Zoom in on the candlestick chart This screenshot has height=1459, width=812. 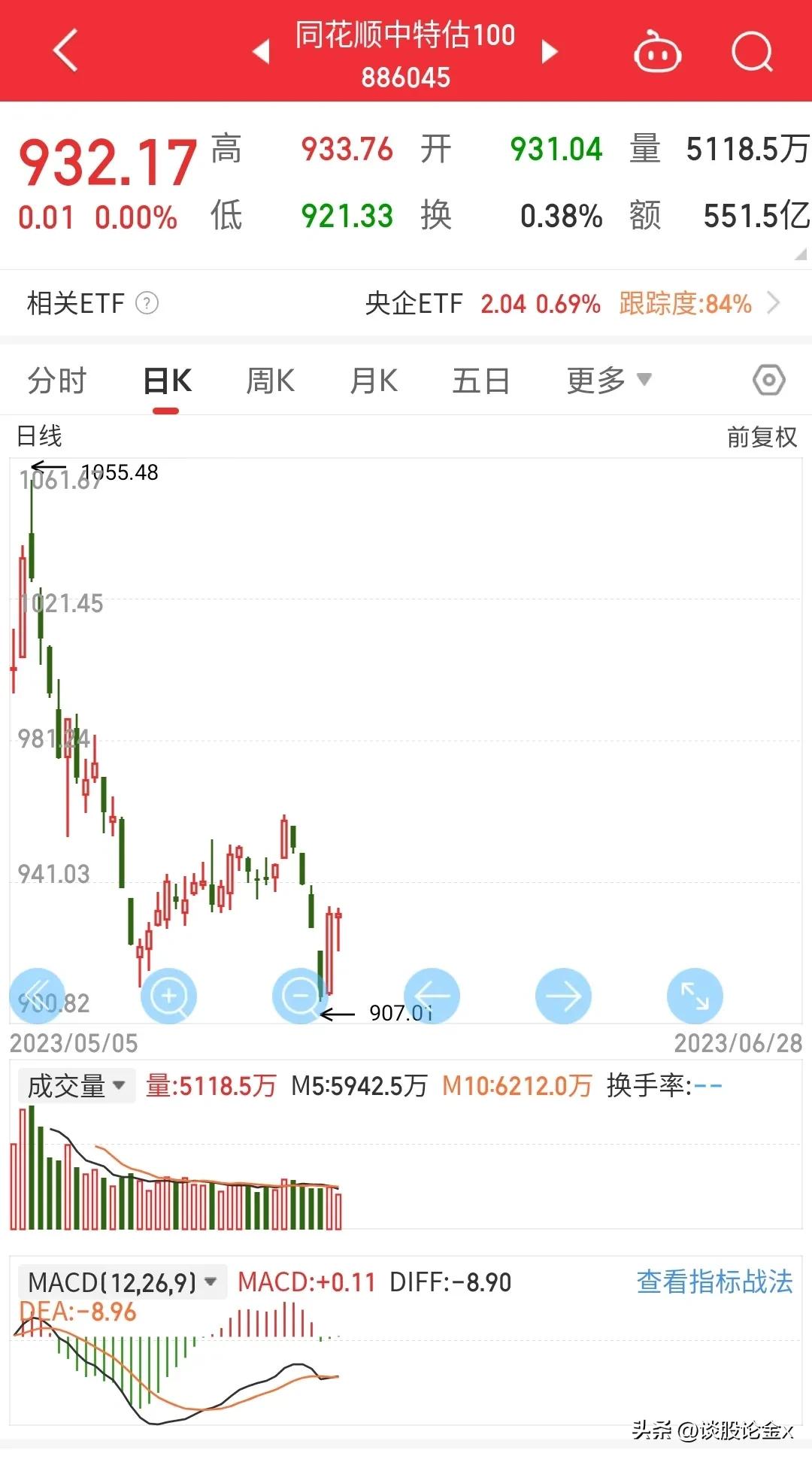tap(169, 995)
